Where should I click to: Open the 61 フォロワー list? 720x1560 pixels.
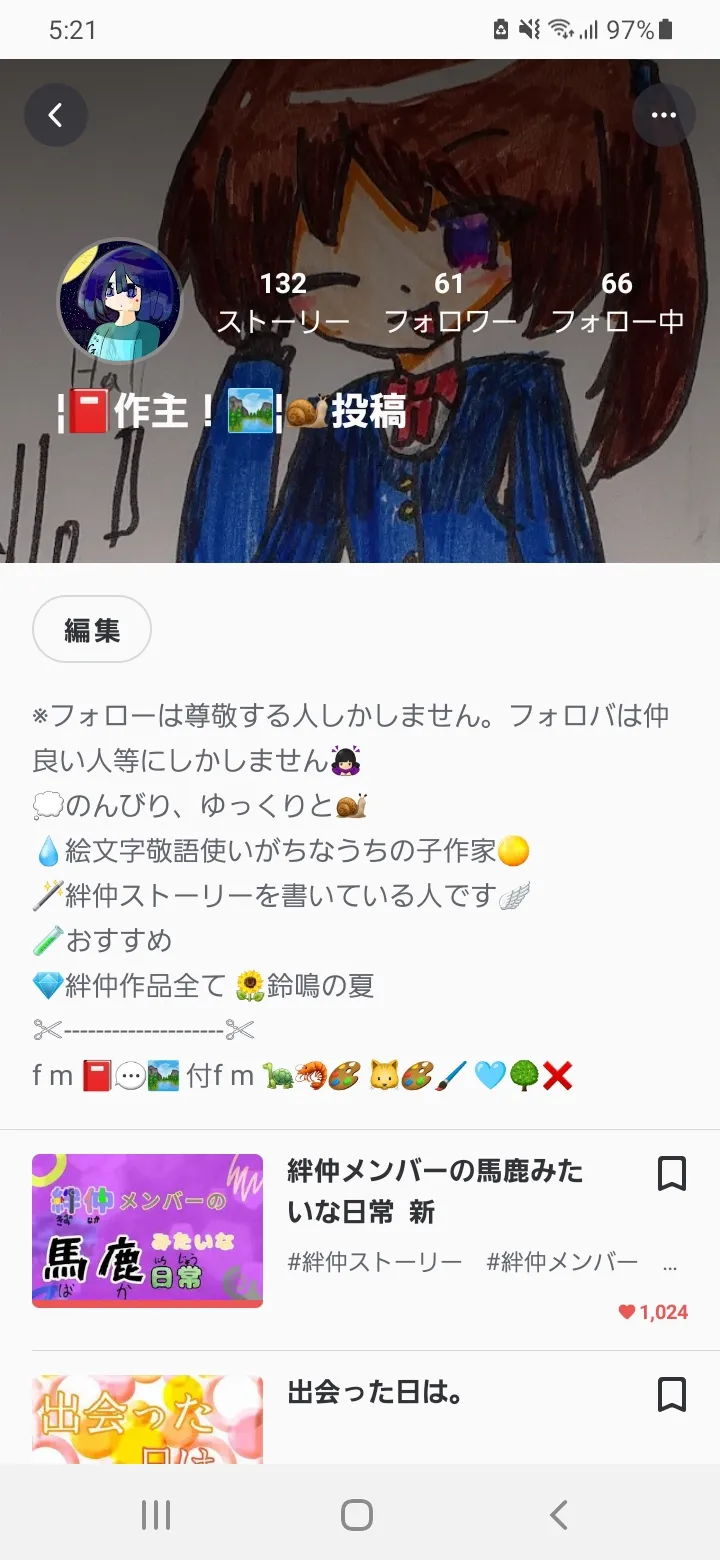[x=450, y=302]
